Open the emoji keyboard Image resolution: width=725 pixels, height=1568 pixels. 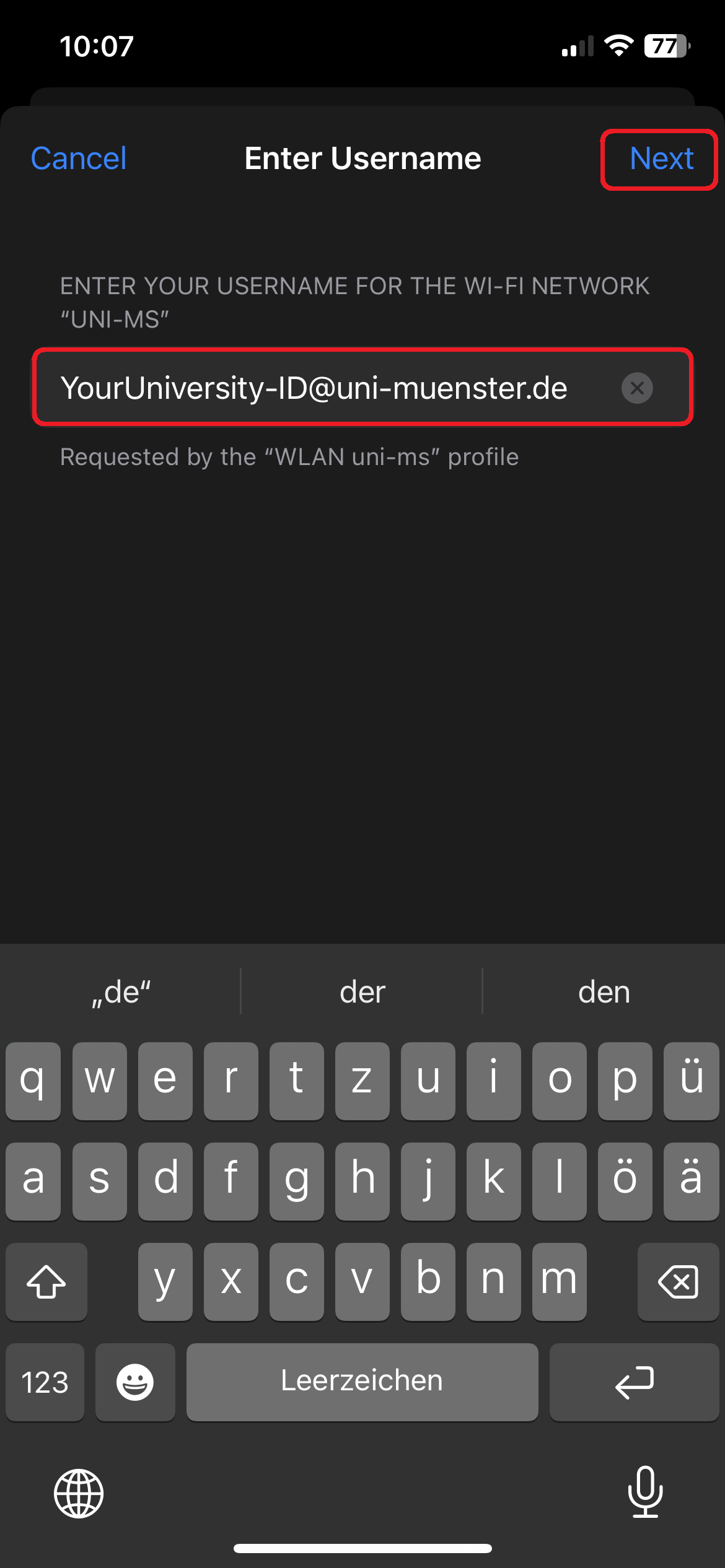click(135, 1382)
